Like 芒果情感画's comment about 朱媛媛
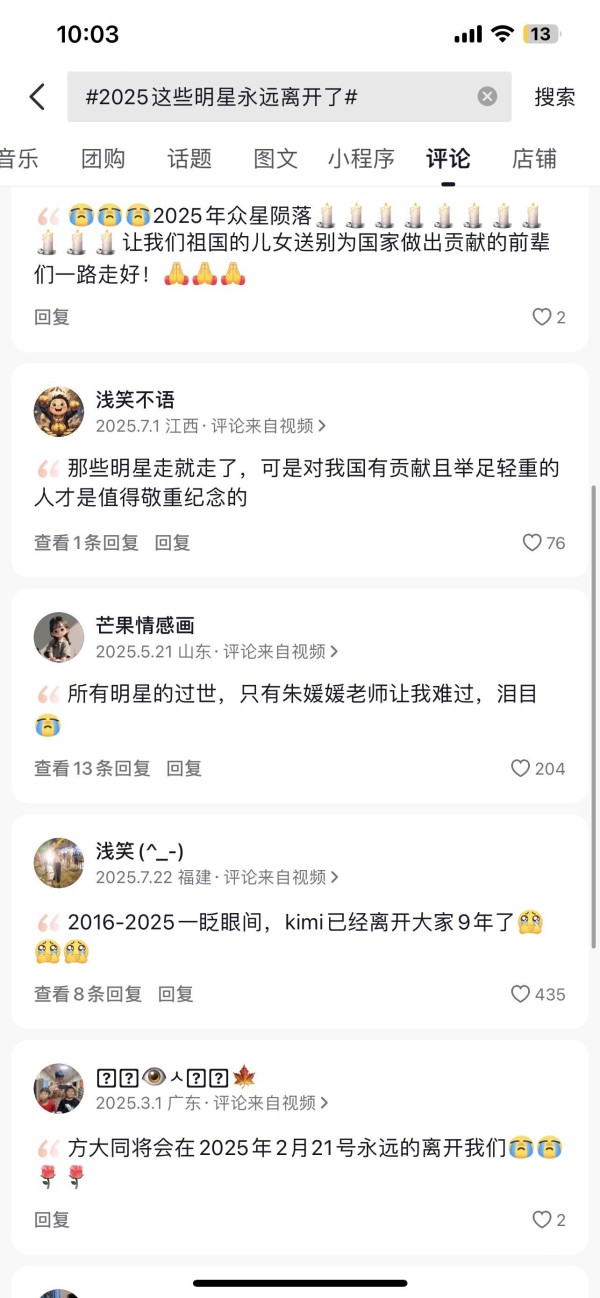 520,768
